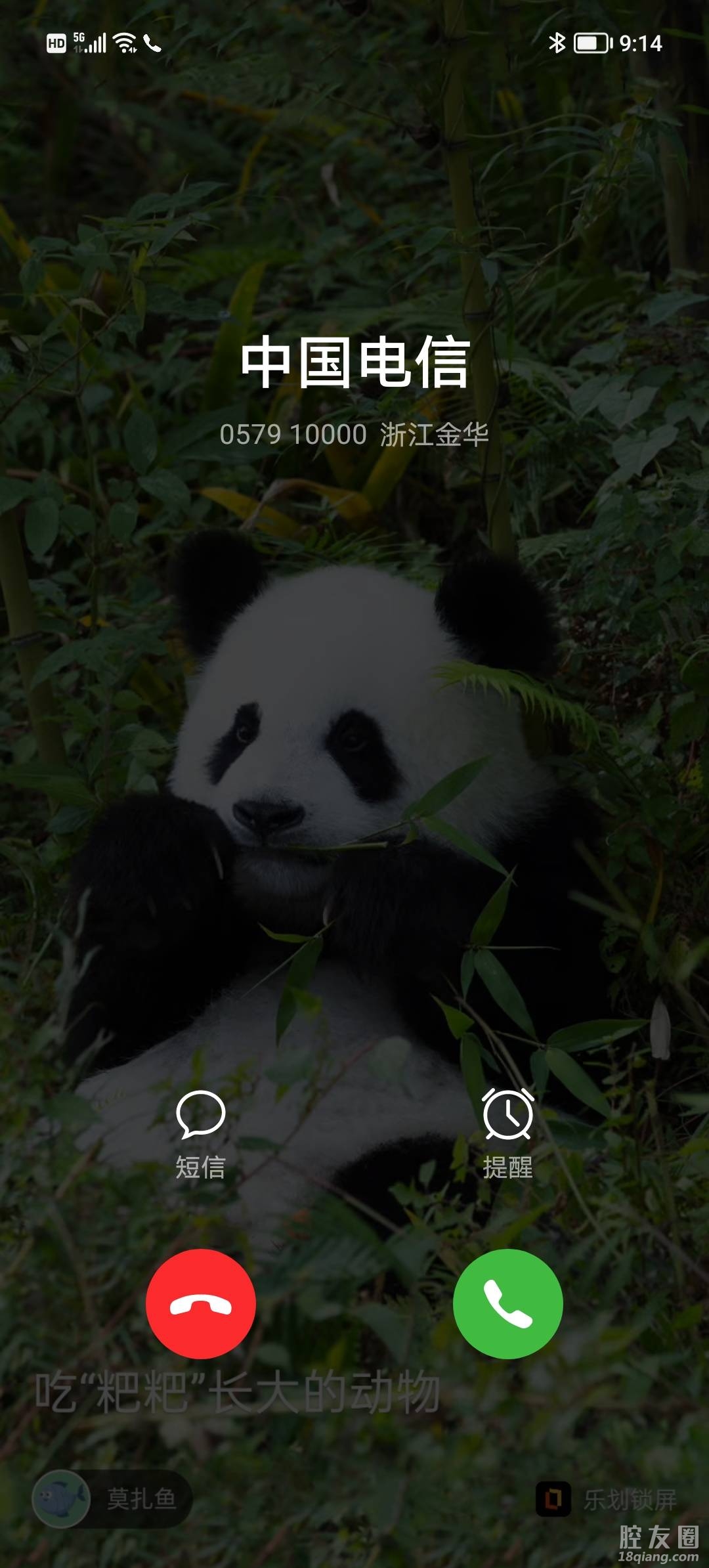This screenshot has width=709, height=1568.
Task: Answer the call from 中国电信
Action: coord(507,1303)
